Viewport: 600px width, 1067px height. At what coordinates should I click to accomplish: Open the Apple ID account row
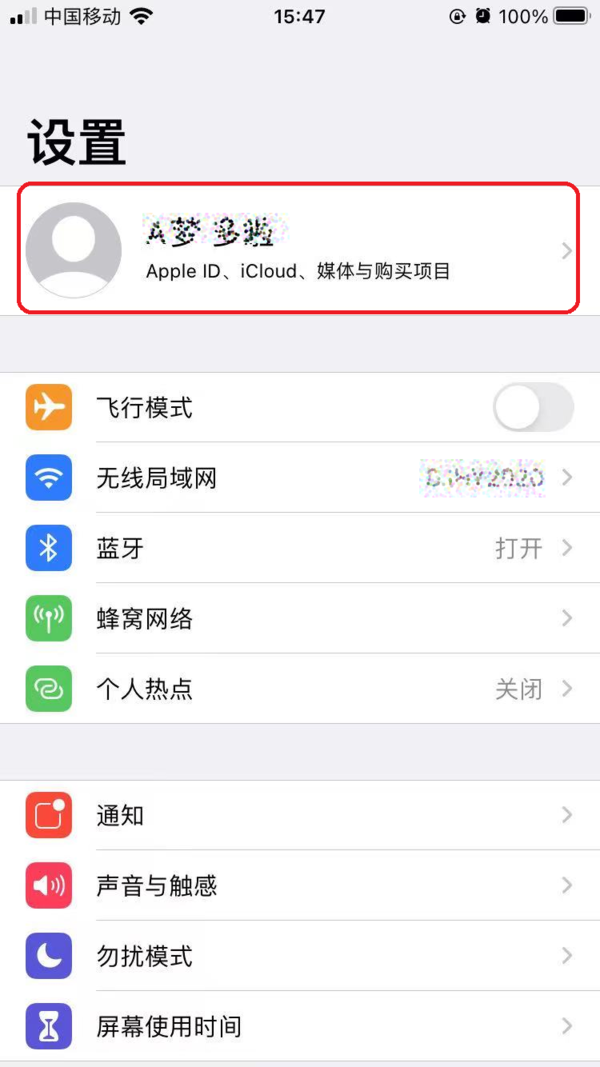(298, 248)
